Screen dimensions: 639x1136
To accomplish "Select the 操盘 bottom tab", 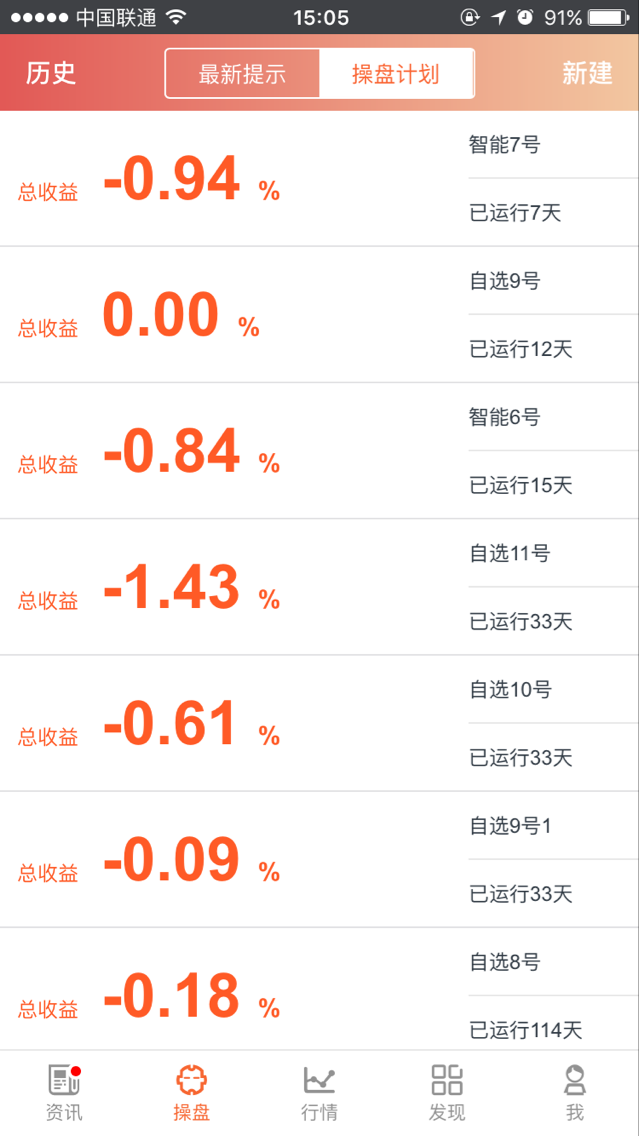I will (x=192, y=1093).
